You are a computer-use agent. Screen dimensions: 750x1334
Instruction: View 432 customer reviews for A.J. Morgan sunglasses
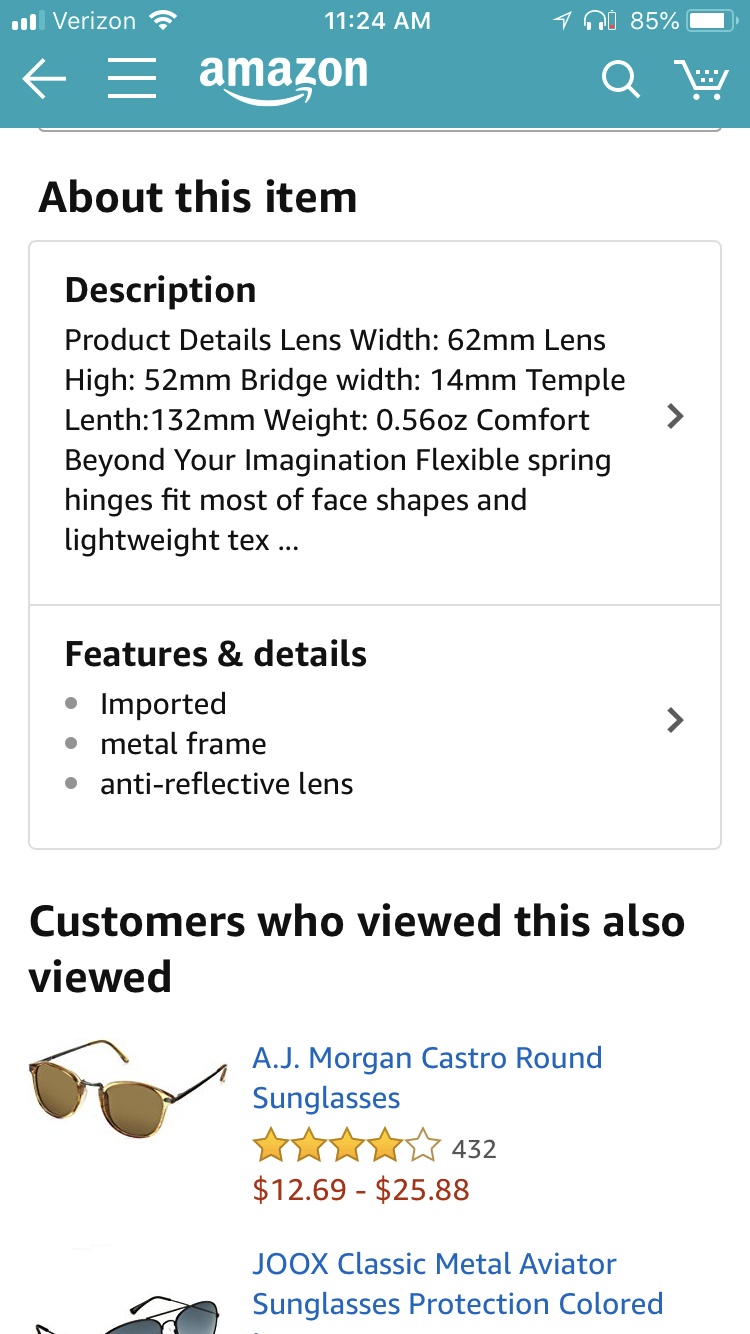click(475, 1148)
